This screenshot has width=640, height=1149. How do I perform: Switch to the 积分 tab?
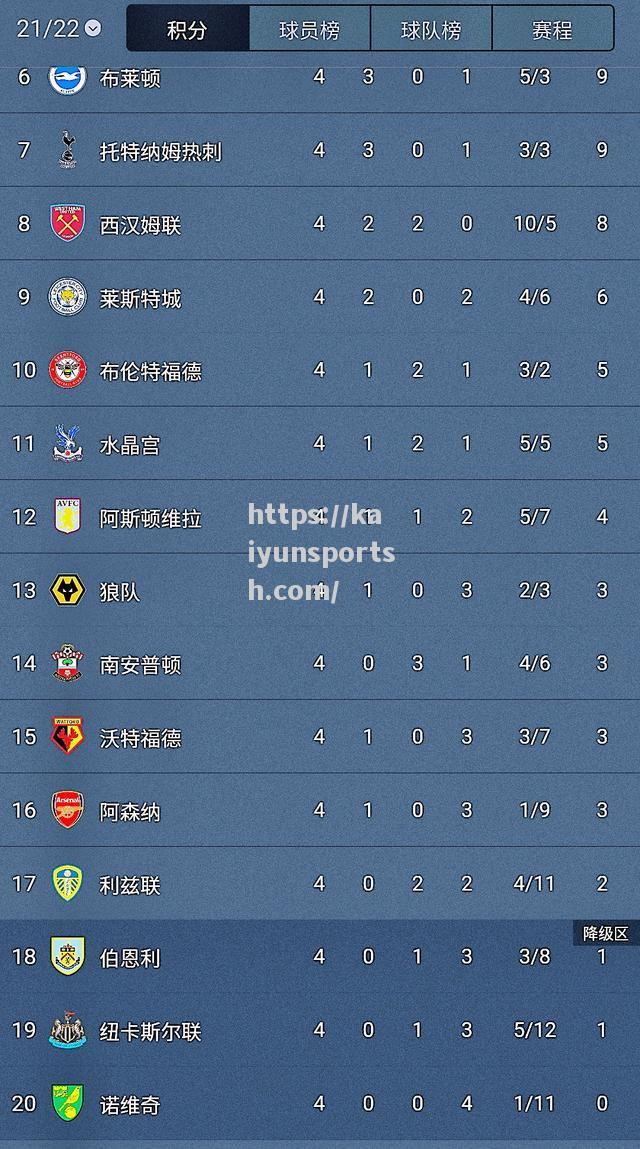[187, 29]
